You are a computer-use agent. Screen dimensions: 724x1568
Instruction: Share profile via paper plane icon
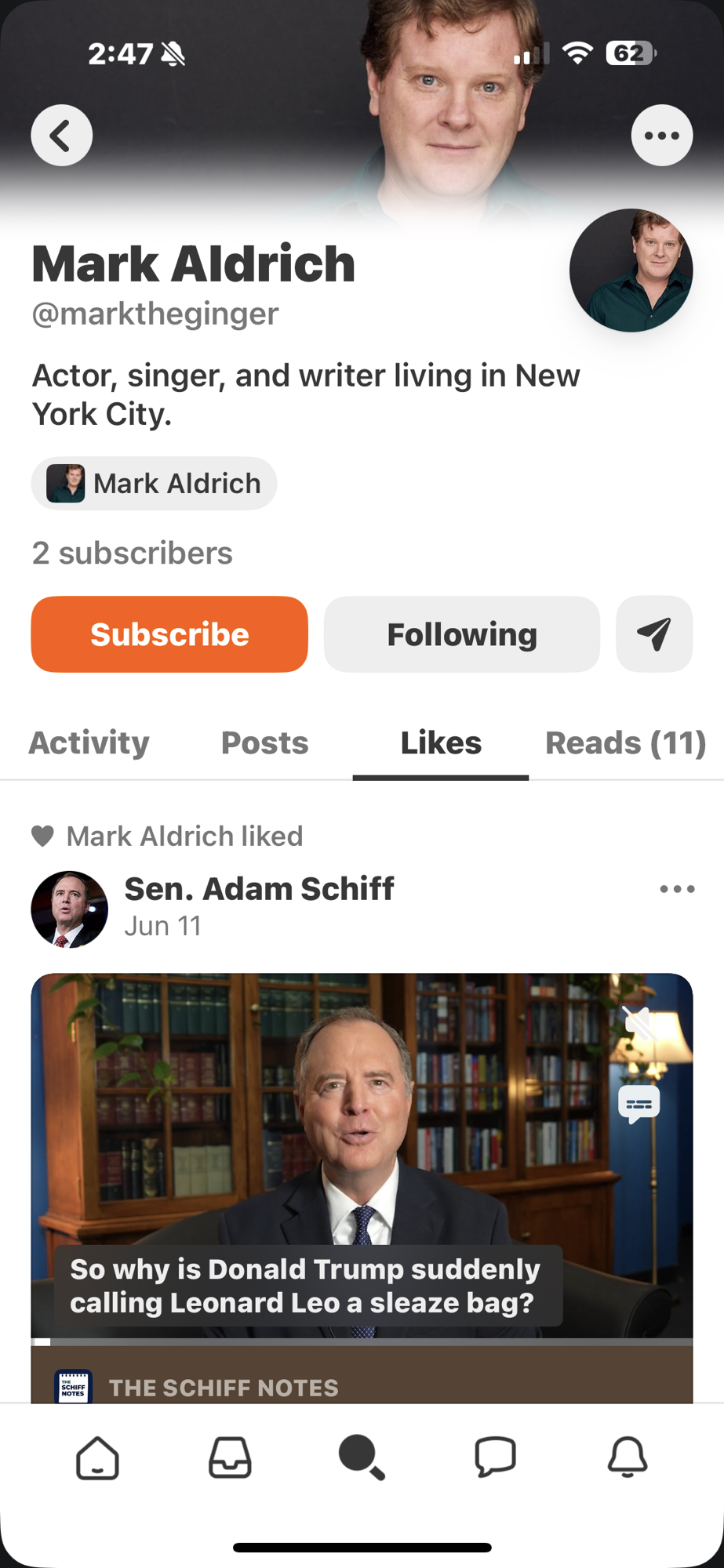[x=654, y=634]
